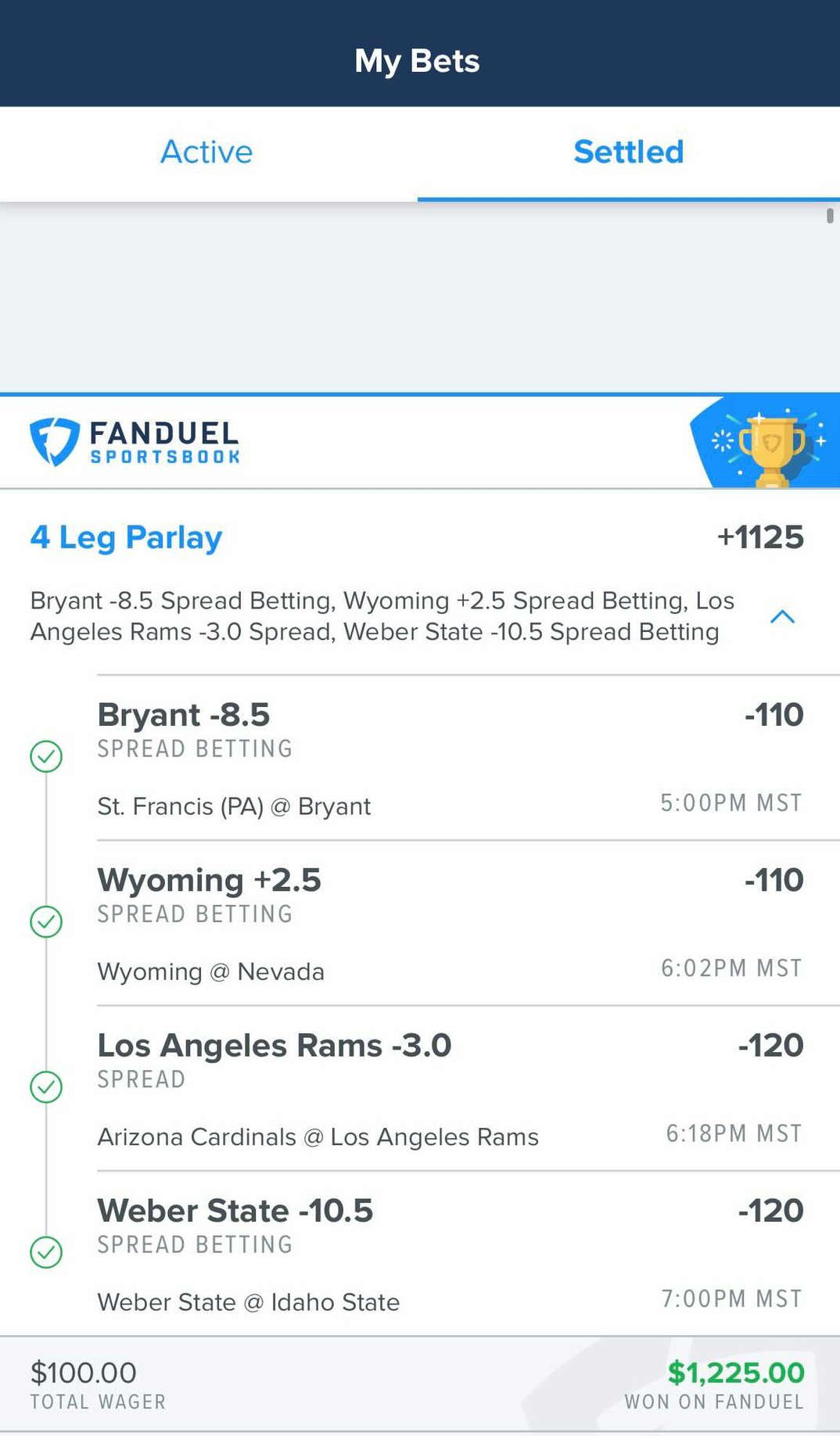The height and width of the screenshot is (1436, 840).
Task: Collapse the 4 Leg Parlay details chevron
Action: [x=782, y=617]
